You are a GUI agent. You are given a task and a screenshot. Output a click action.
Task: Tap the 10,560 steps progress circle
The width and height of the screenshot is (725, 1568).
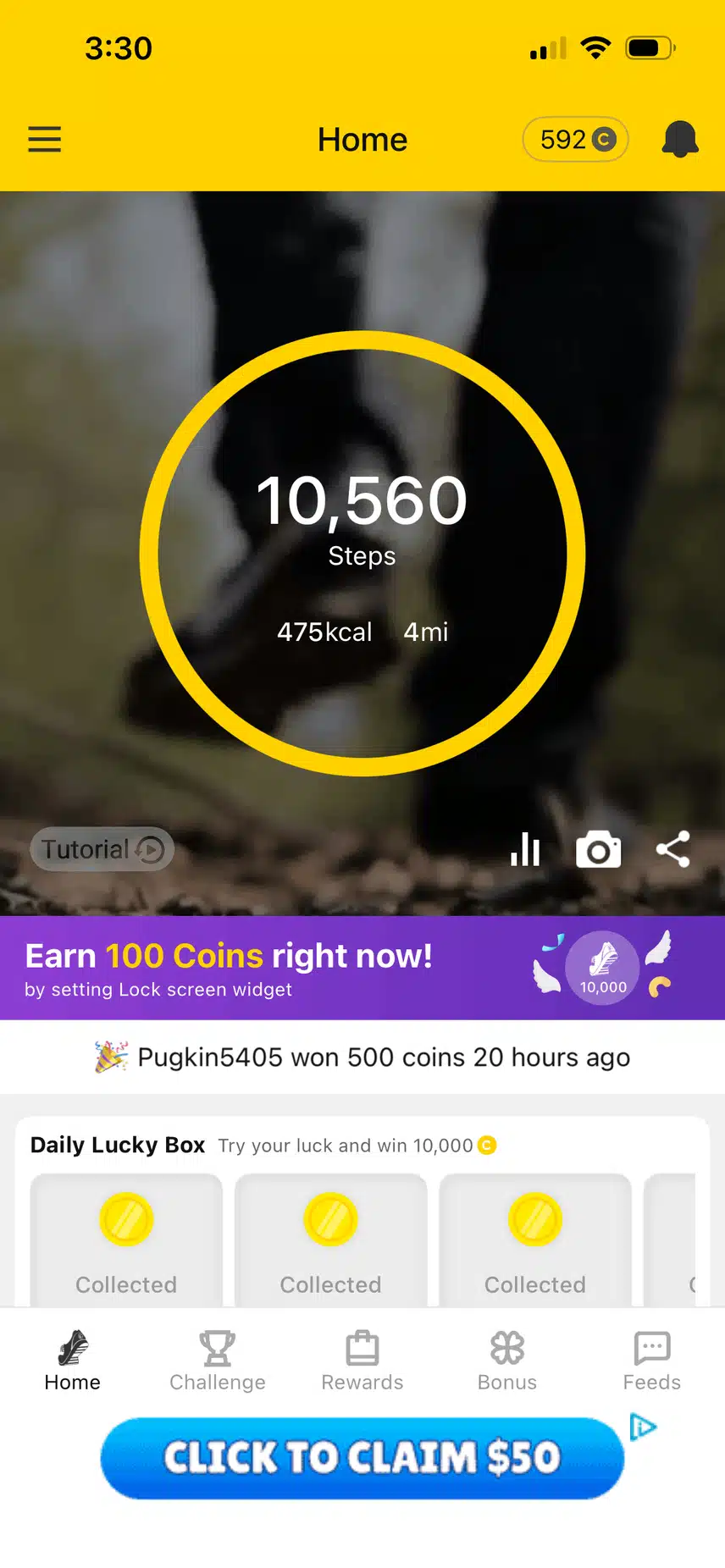(x=362, y=554)
